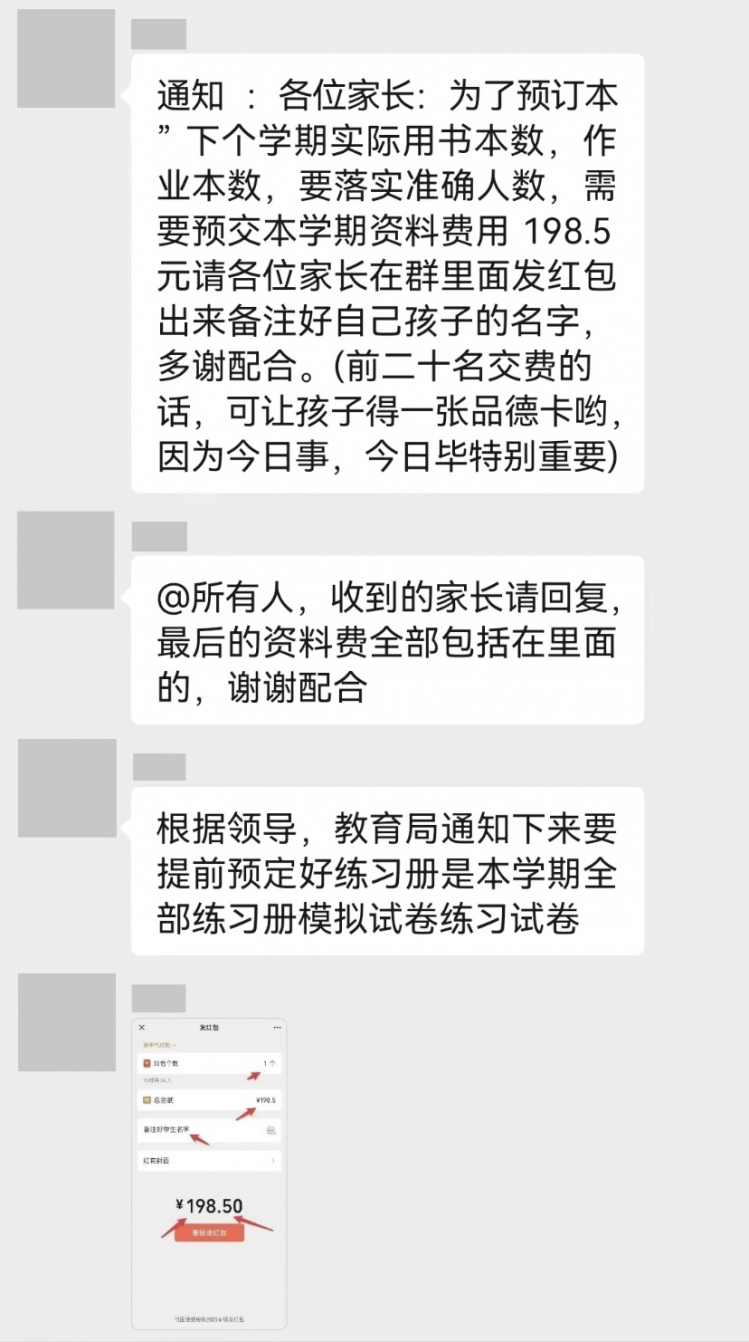Open the red packet screenshot image message

[x=208, y=1173]
